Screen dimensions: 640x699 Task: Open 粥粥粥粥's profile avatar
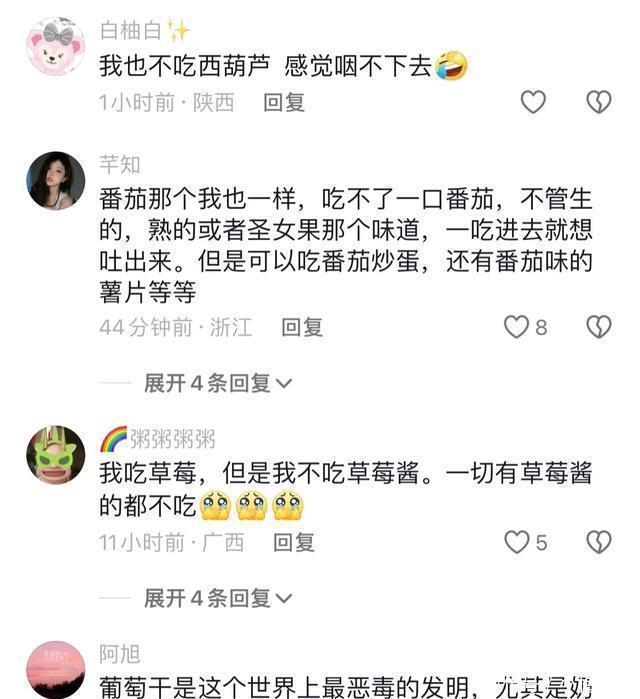click(55, 455)
